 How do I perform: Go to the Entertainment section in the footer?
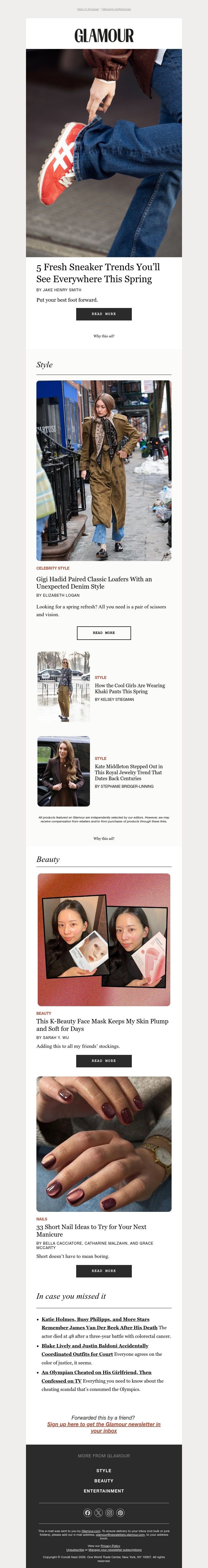pos(103,1491)
